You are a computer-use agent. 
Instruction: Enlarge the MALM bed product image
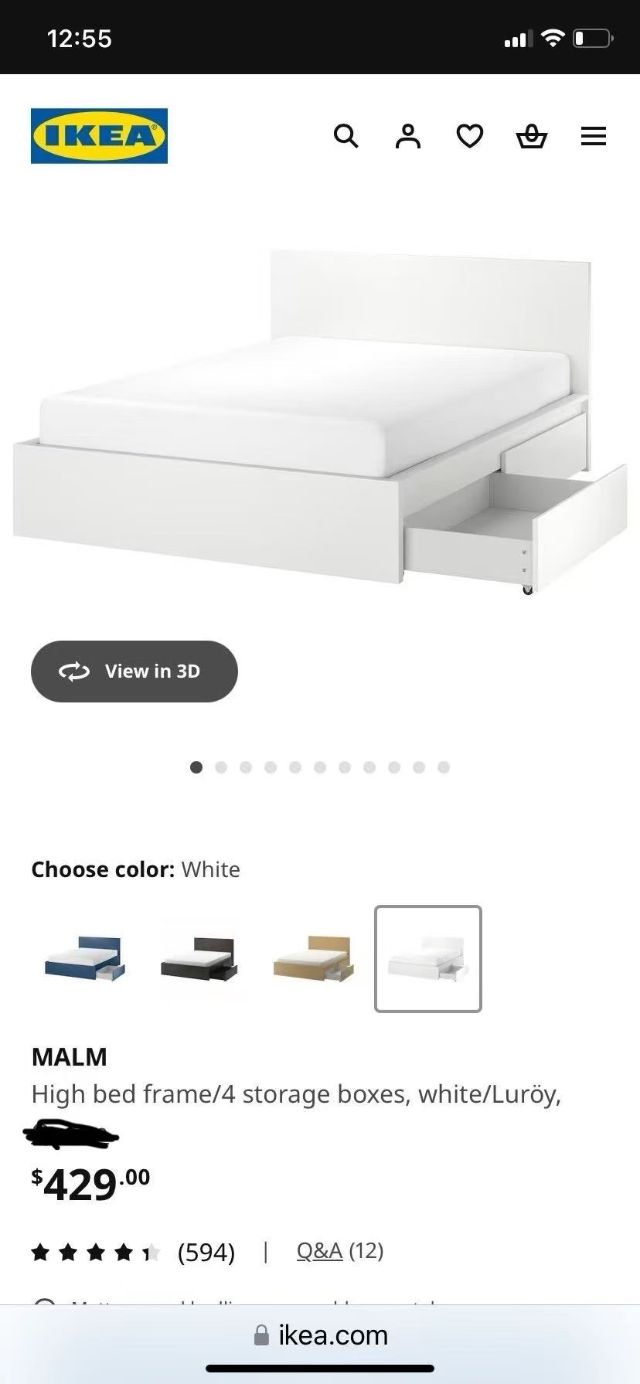coord(320,420)
